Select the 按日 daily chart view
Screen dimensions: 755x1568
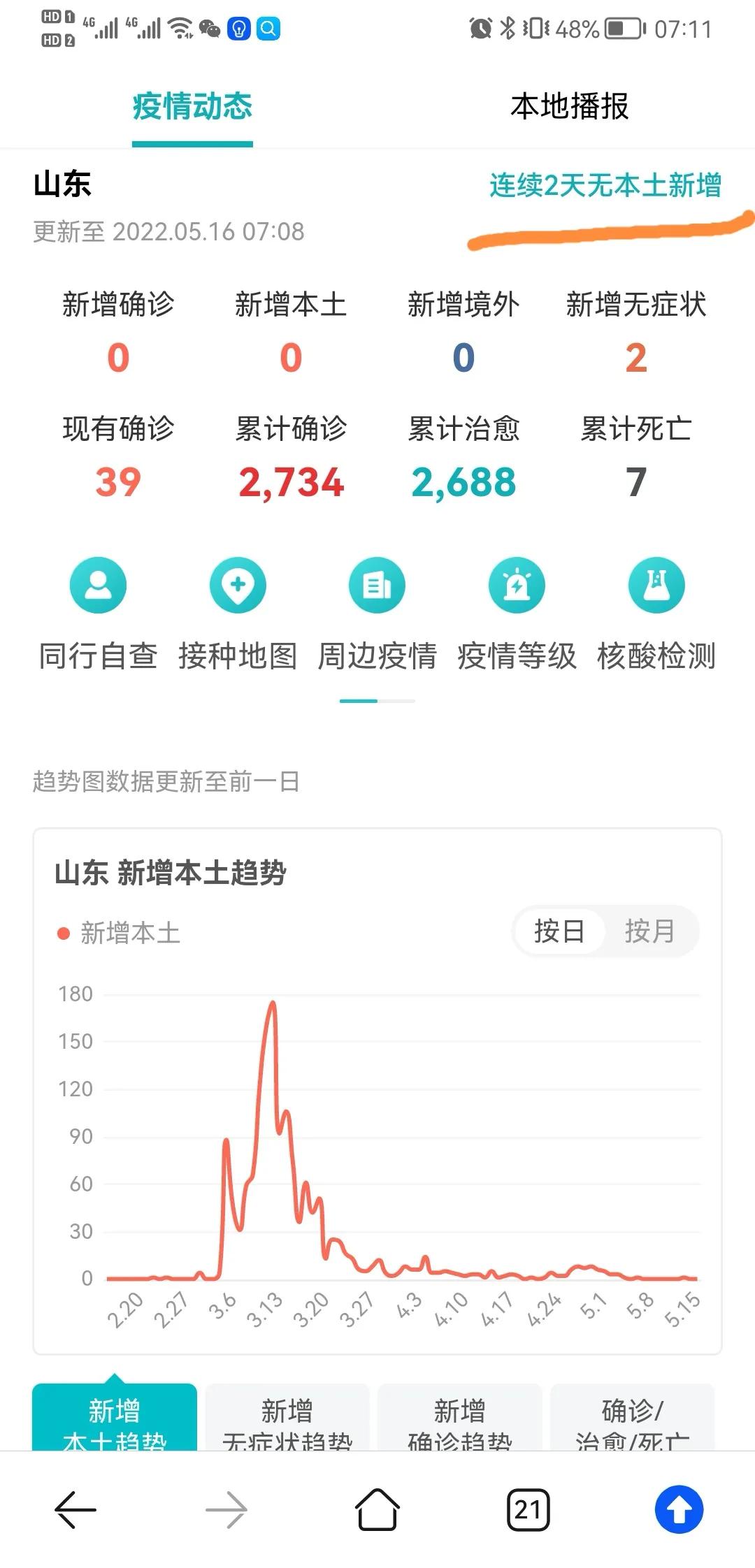click(x=559, y=931)
